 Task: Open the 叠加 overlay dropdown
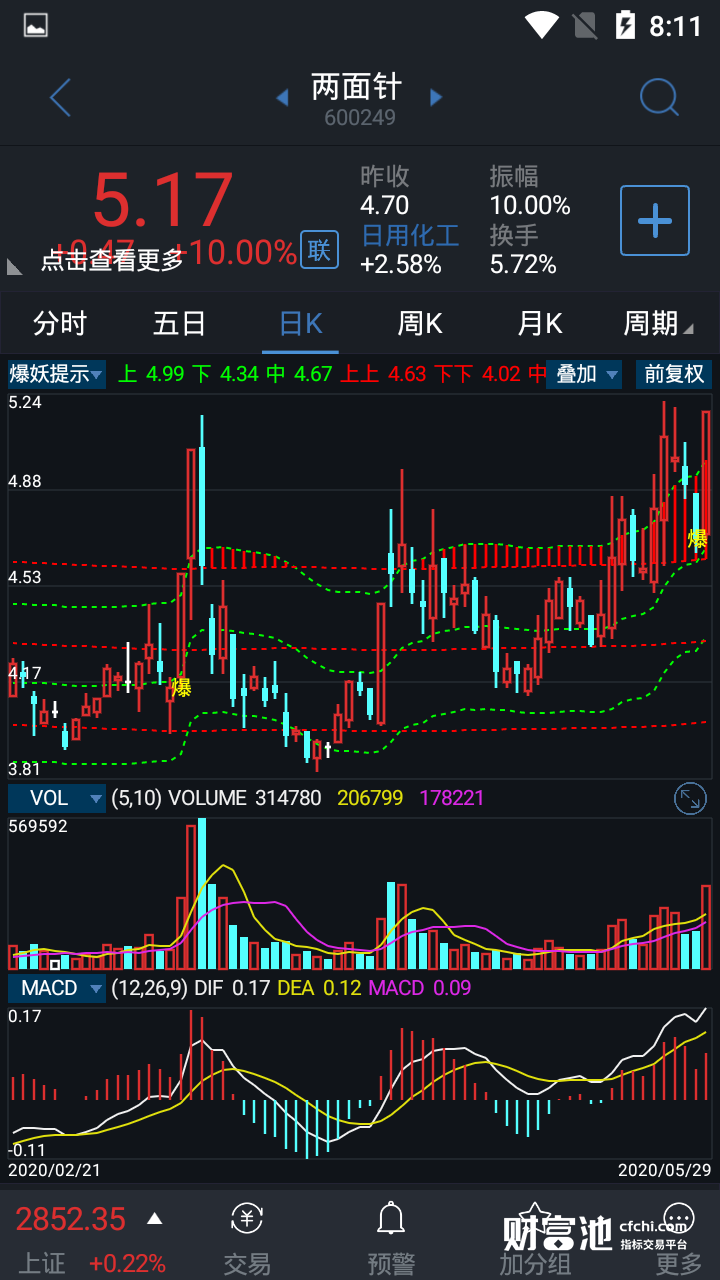[x=587, y=375]
